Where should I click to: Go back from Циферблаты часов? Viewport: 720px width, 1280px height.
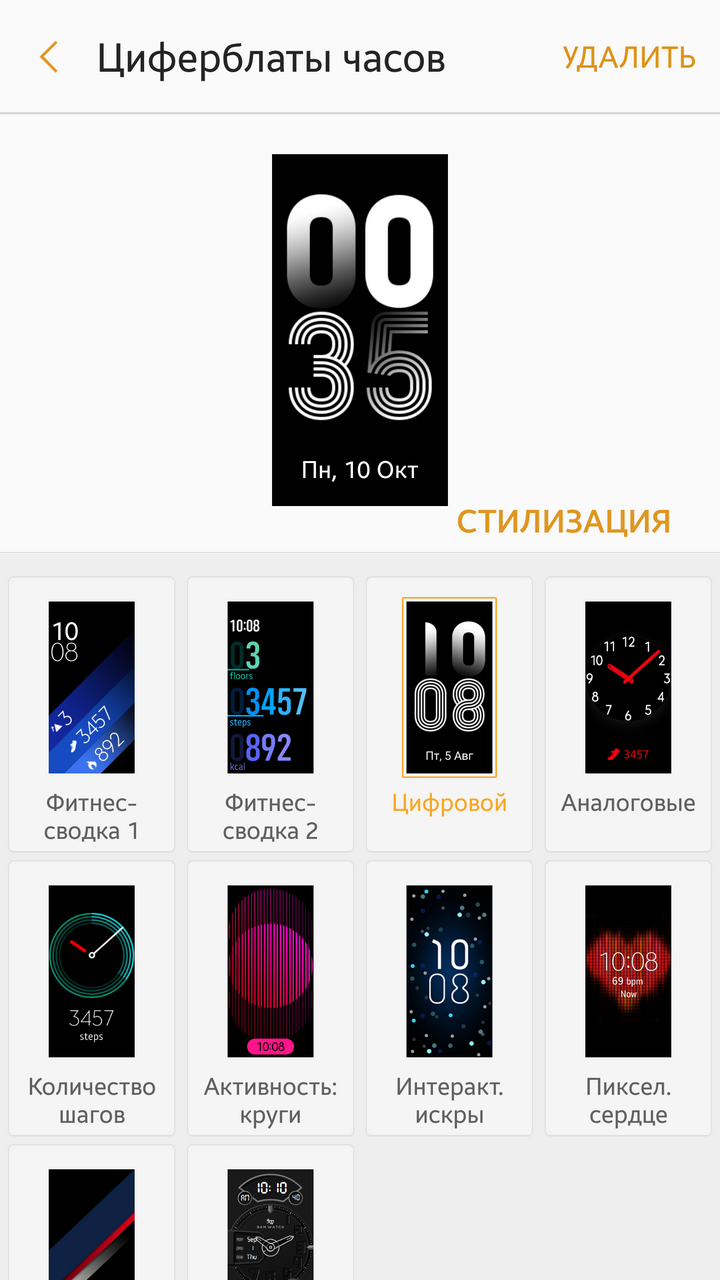[48, 58]
